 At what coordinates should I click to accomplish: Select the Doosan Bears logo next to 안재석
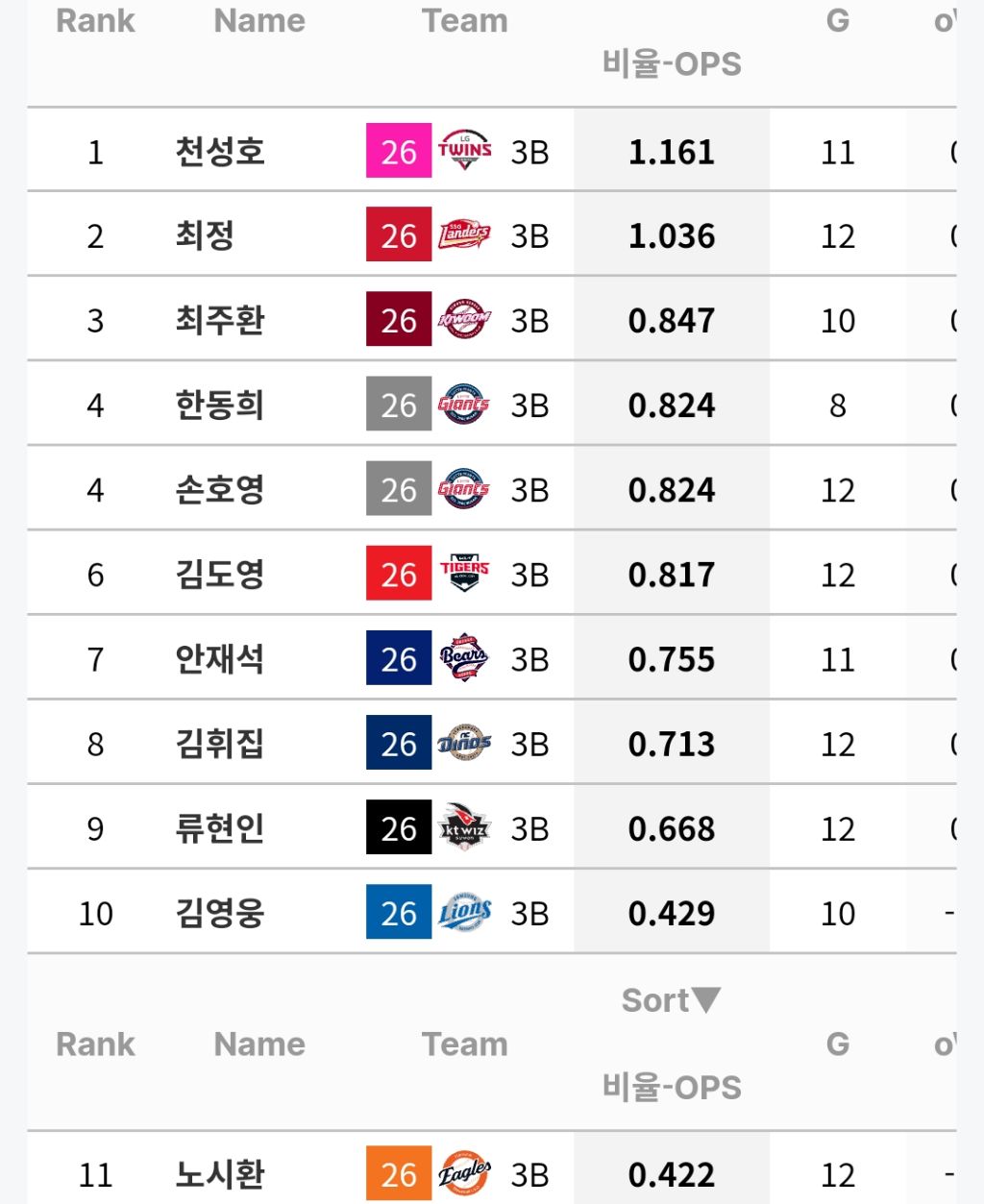464,658
